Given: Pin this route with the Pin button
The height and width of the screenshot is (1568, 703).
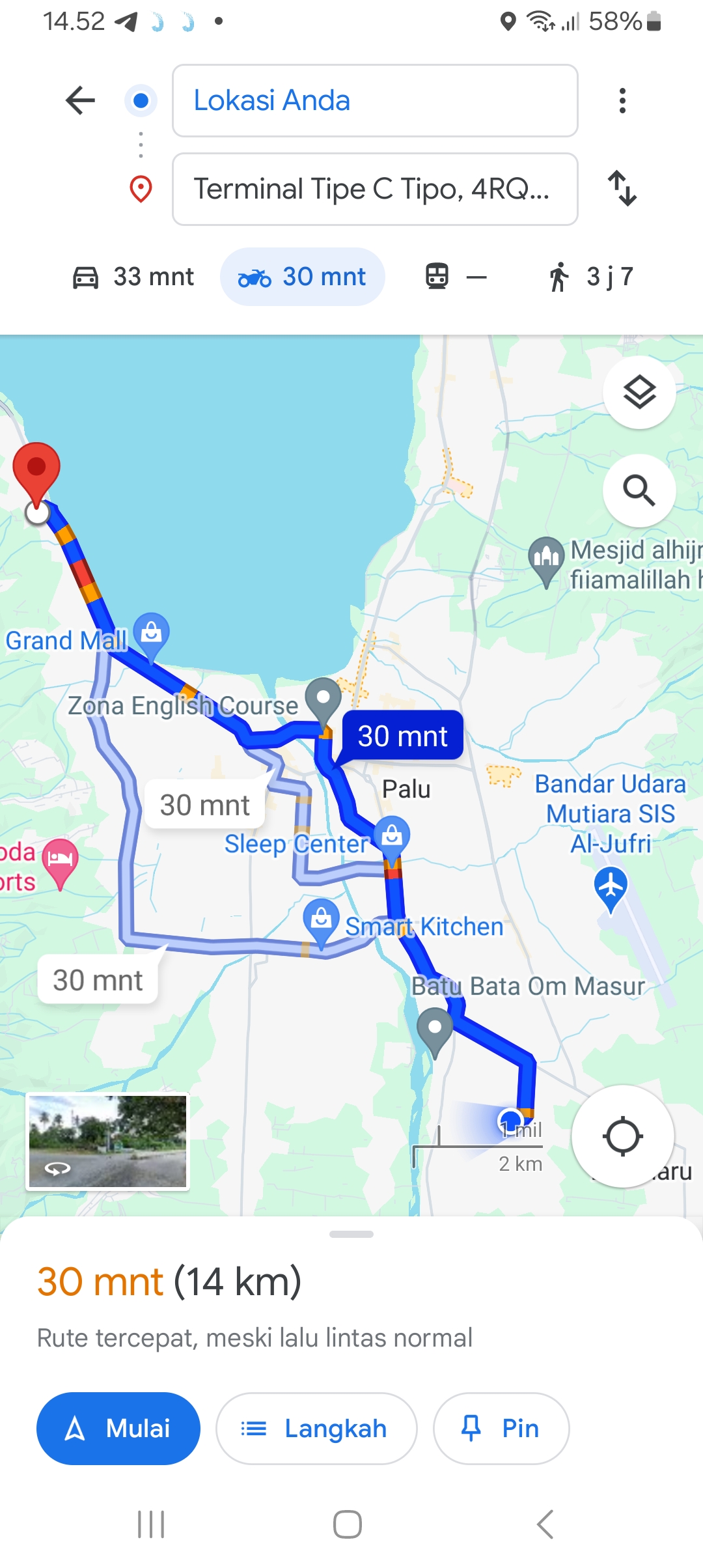Looking at the screenshot, I should (x=501, y=1429).
